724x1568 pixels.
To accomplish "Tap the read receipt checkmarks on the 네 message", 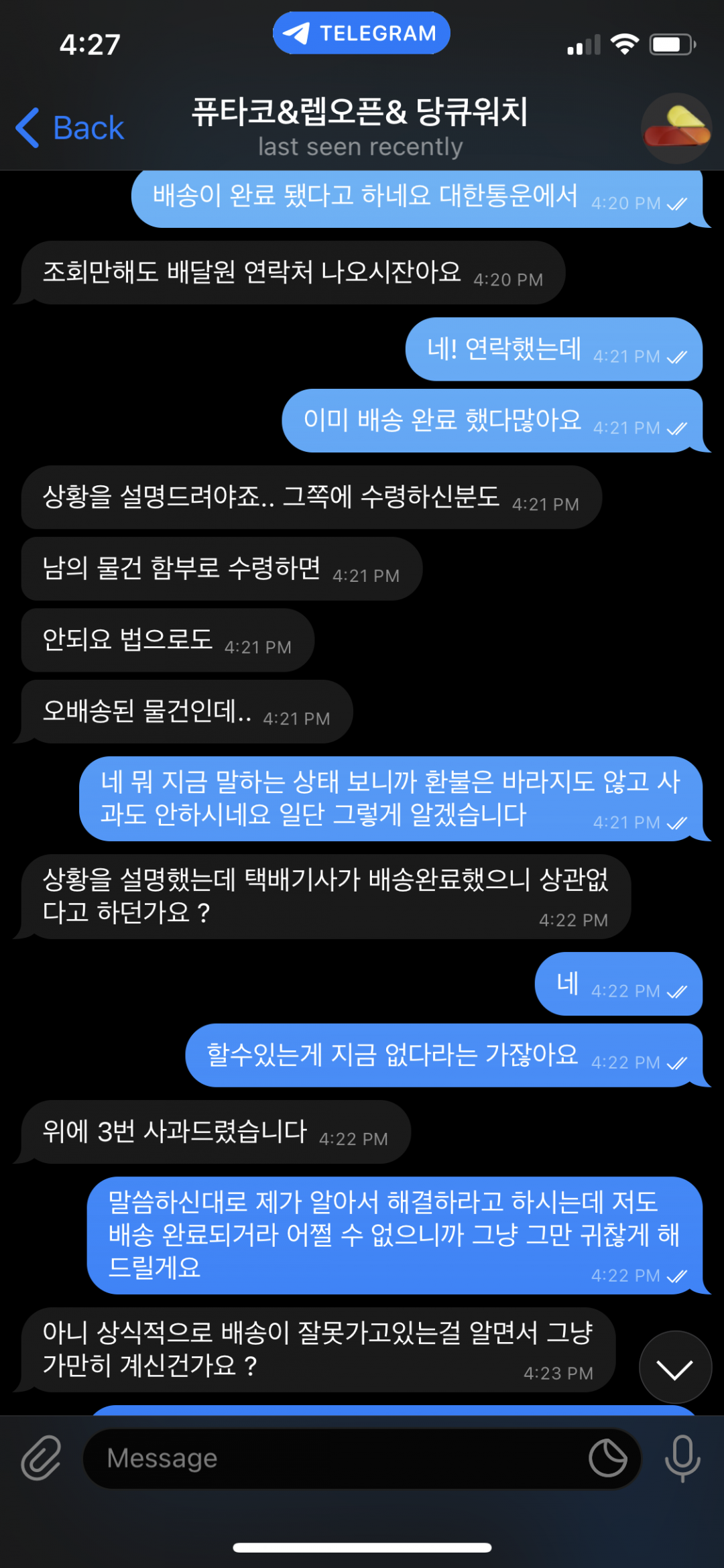I will point(678,992).
